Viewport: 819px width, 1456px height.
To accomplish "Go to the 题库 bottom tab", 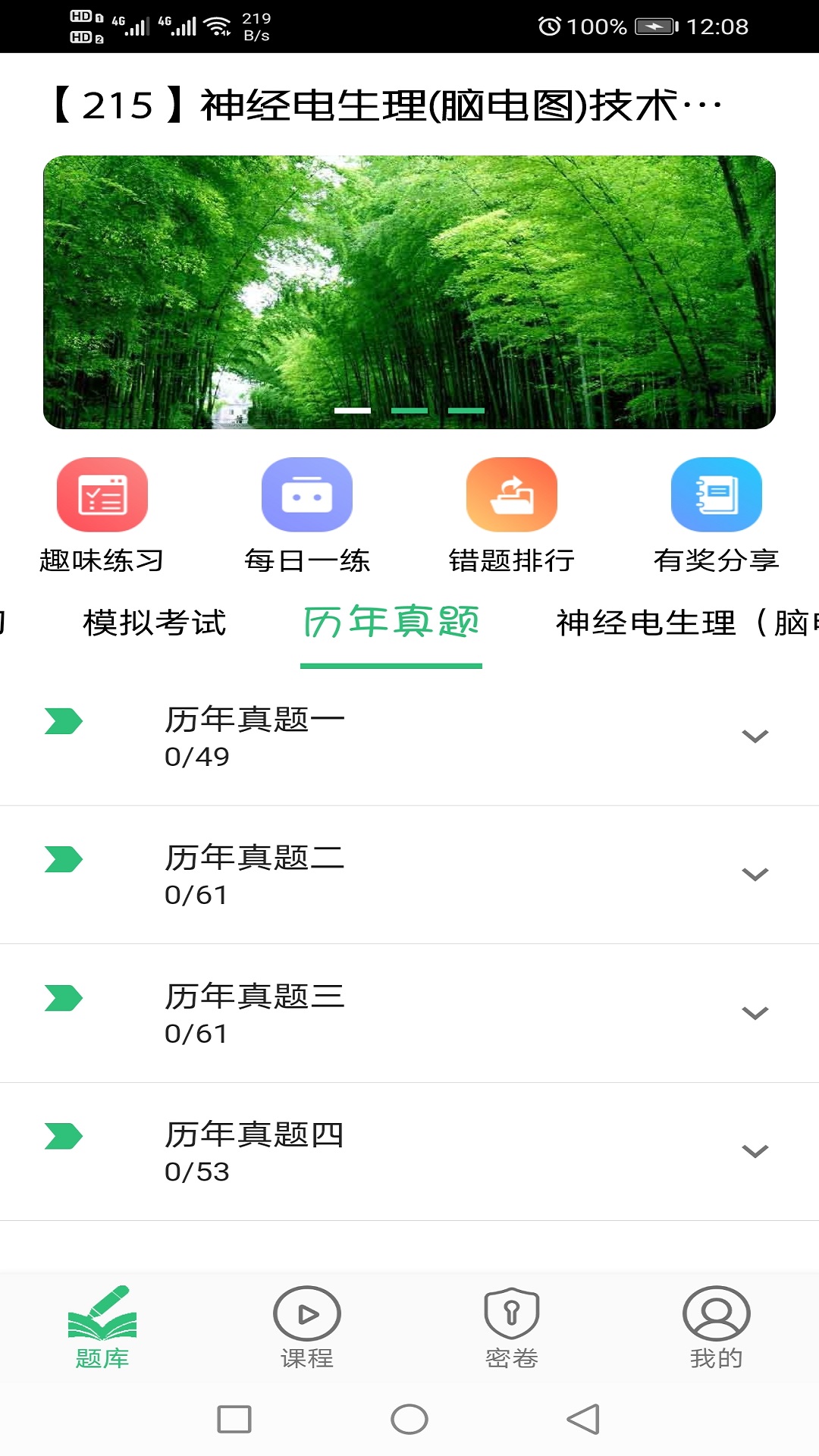I will (102, 1327).
